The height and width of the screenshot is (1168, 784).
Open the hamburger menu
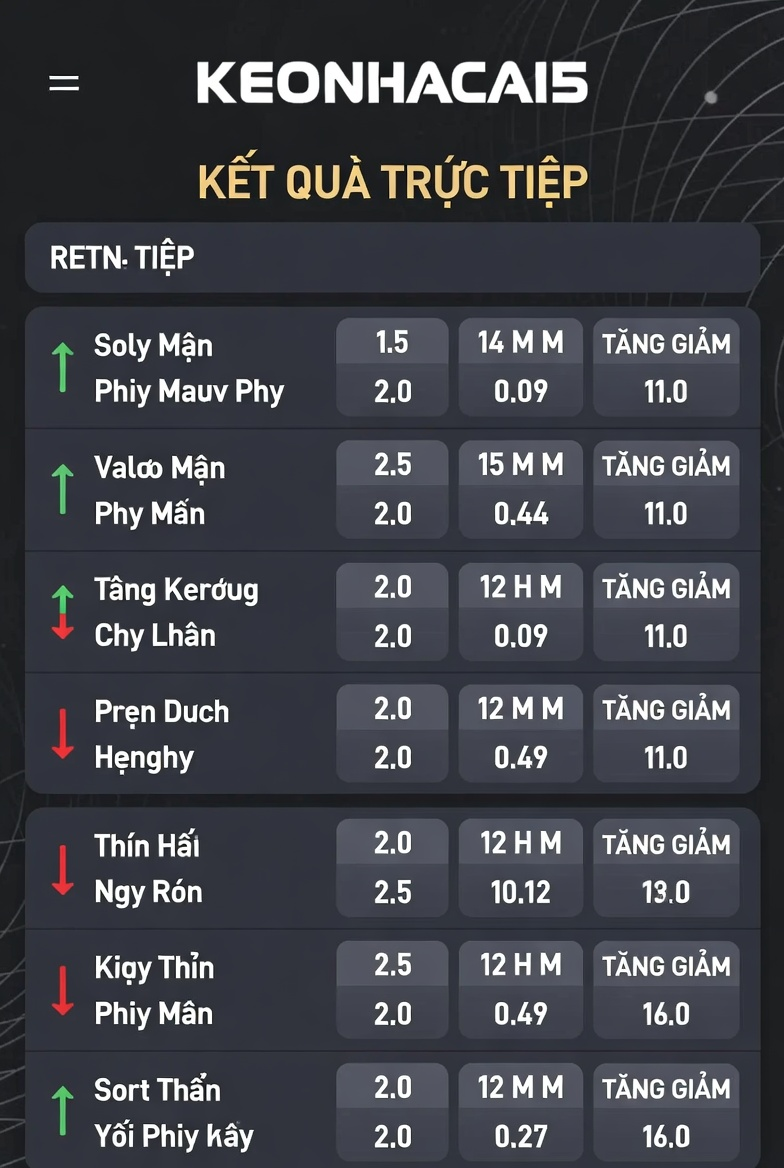click(x=64, y=83)
